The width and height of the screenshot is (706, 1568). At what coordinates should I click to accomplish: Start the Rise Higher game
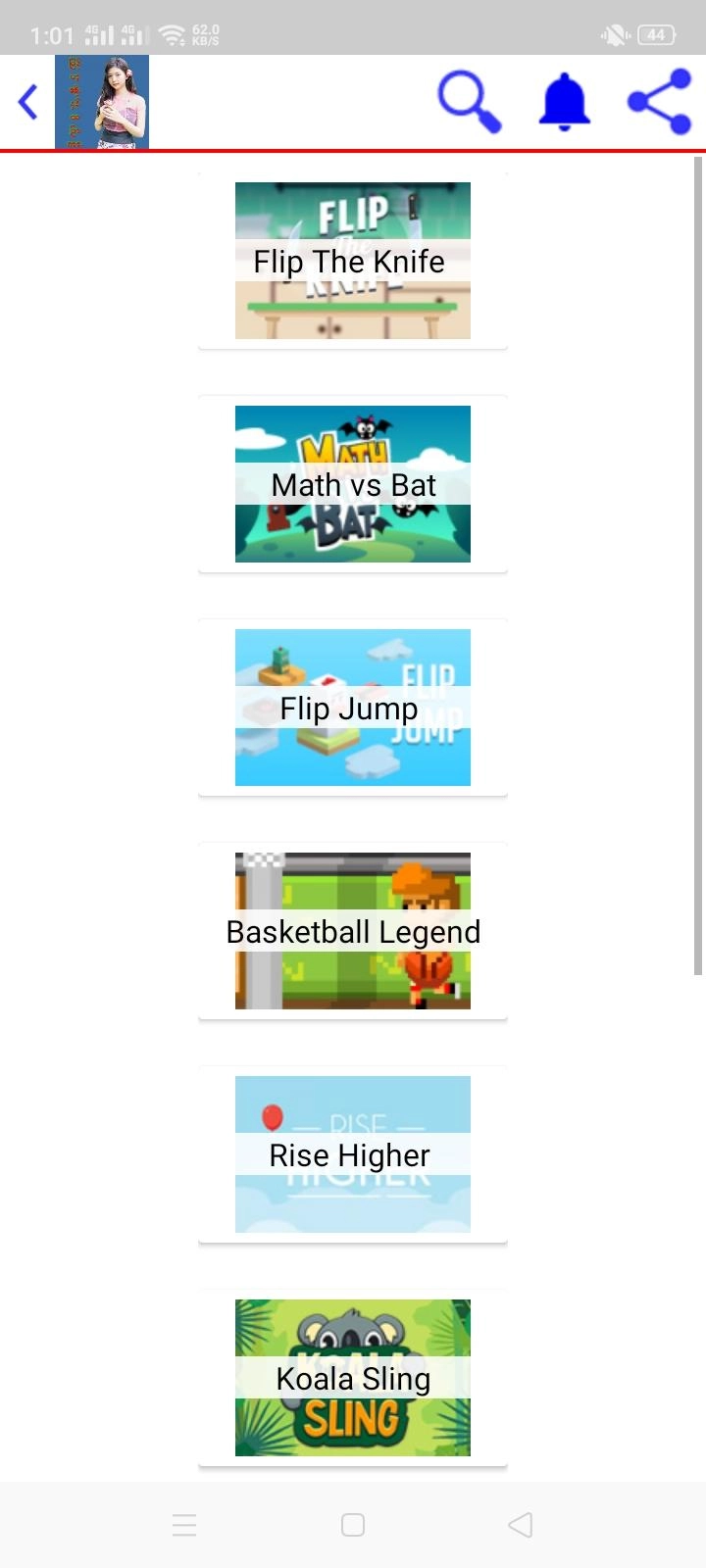tap(353, 1154)
